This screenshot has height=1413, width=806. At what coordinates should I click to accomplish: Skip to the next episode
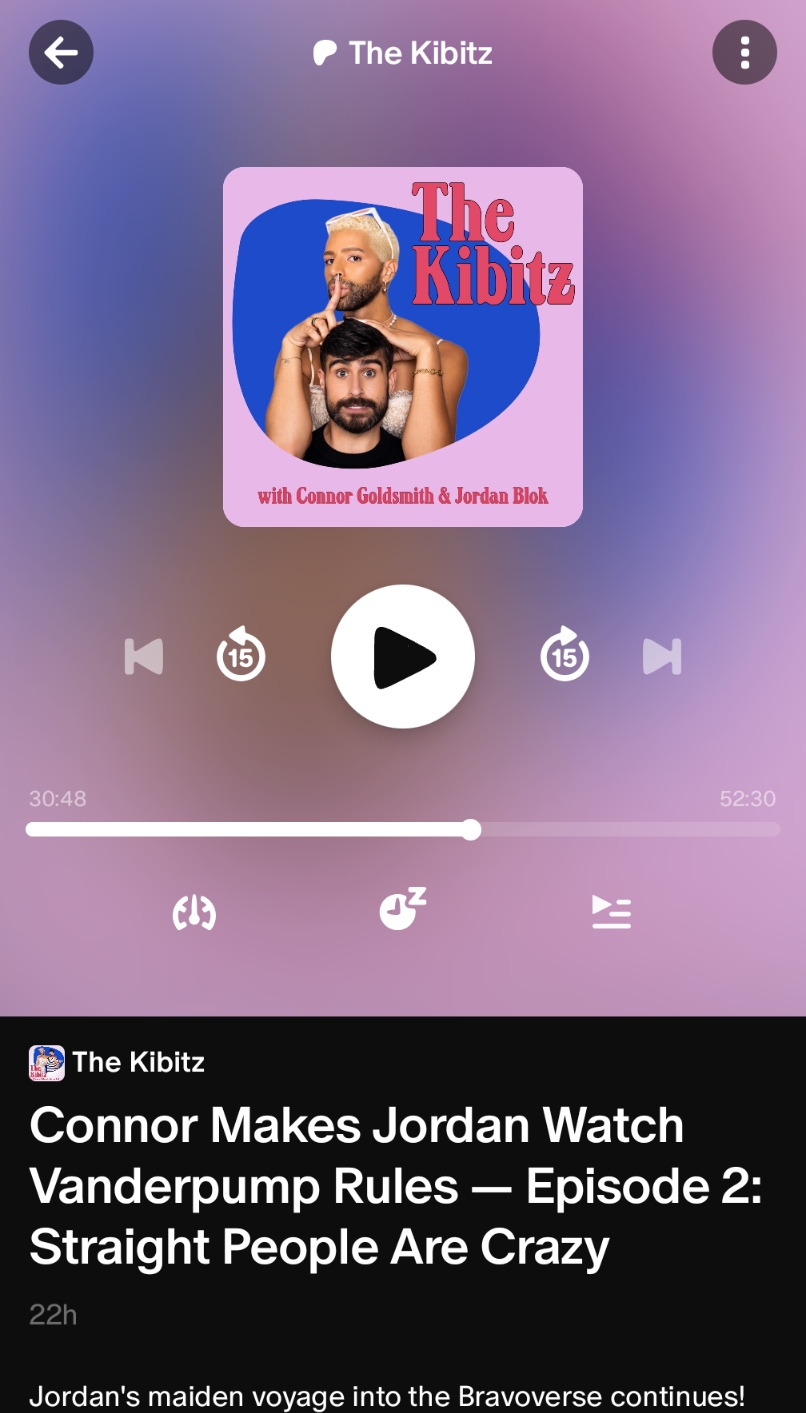[662, 657]
